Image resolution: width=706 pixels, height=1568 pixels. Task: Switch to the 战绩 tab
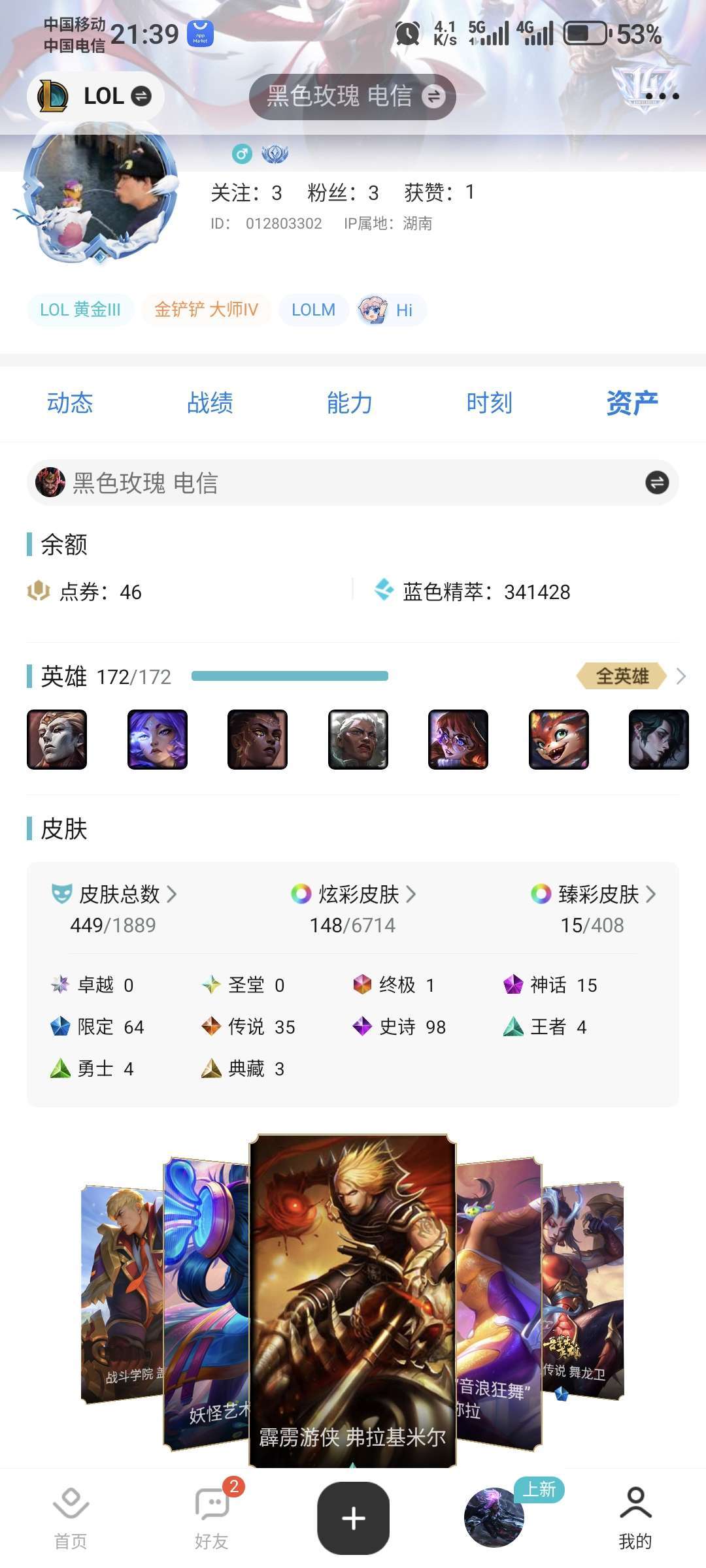click(211, 403)
